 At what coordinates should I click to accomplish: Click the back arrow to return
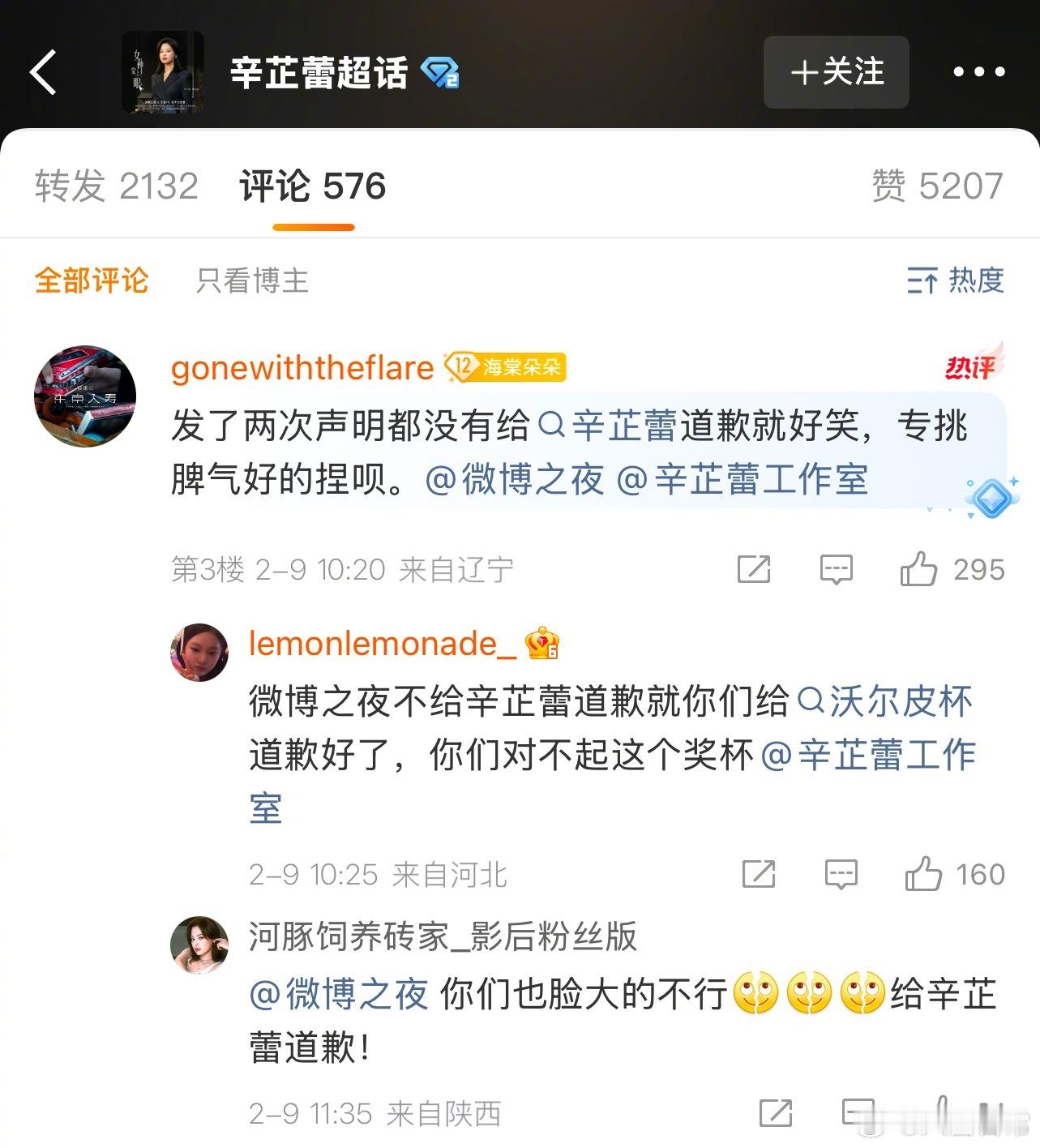[44, 72]
